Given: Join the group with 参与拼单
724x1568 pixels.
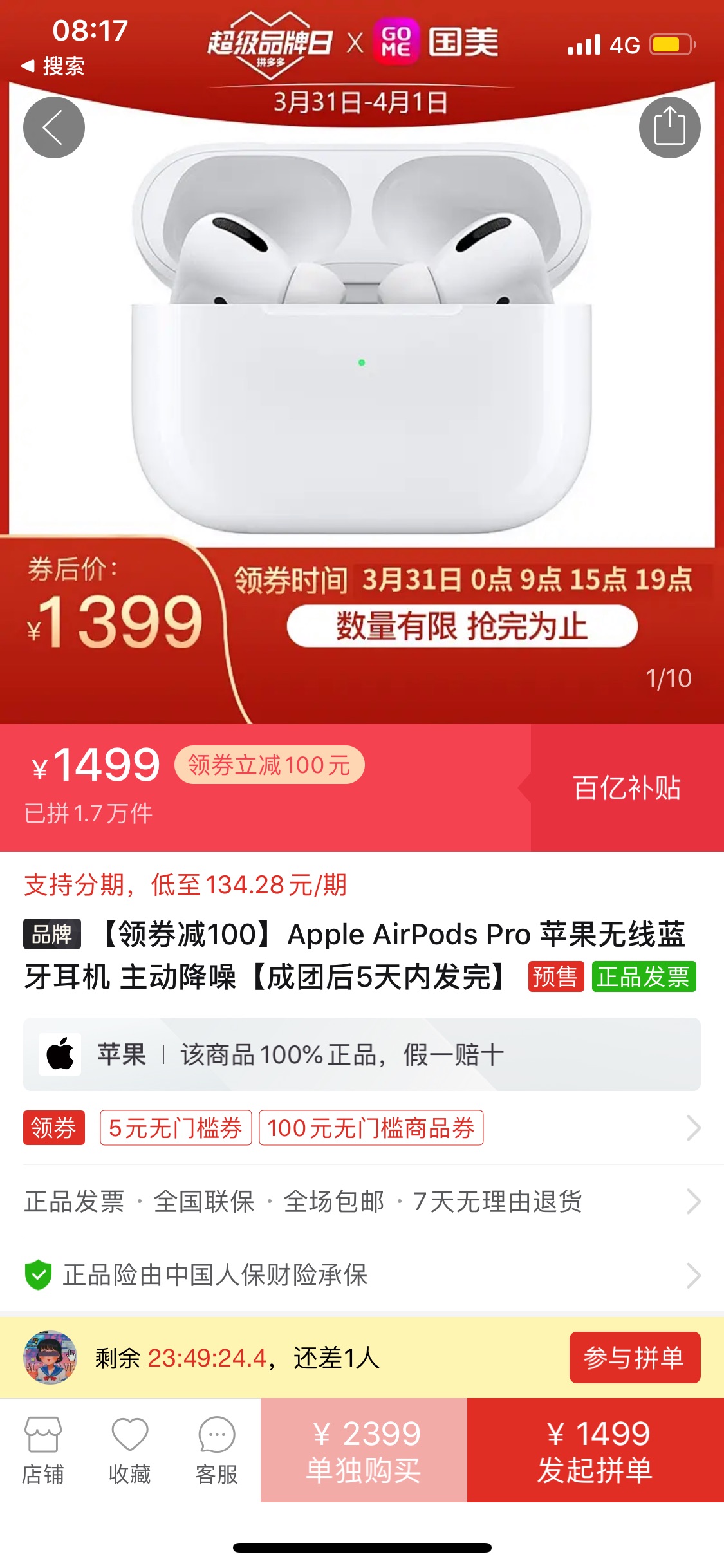Looking at the screenshot, I should [x=635, y=1358].
